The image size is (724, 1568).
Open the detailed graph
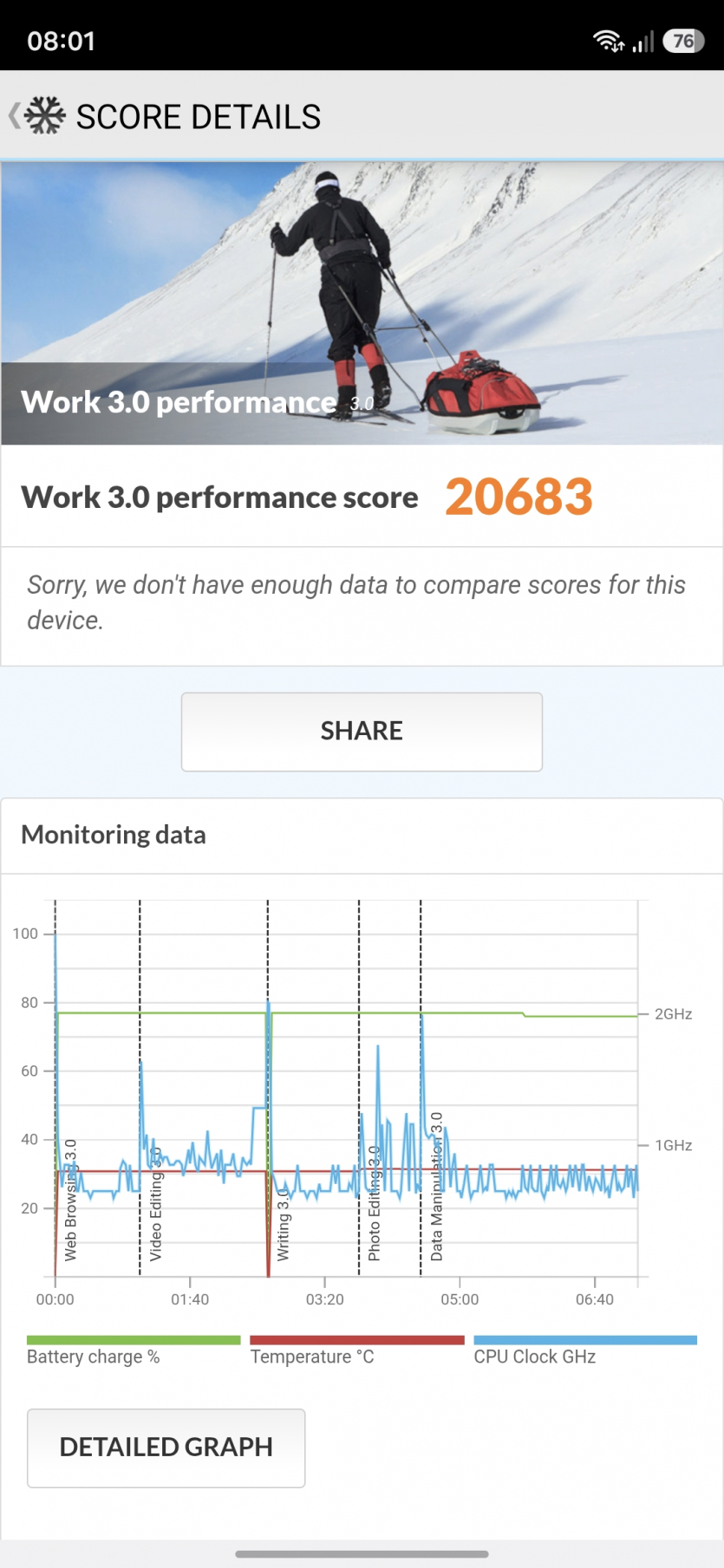pos(166,1447)
